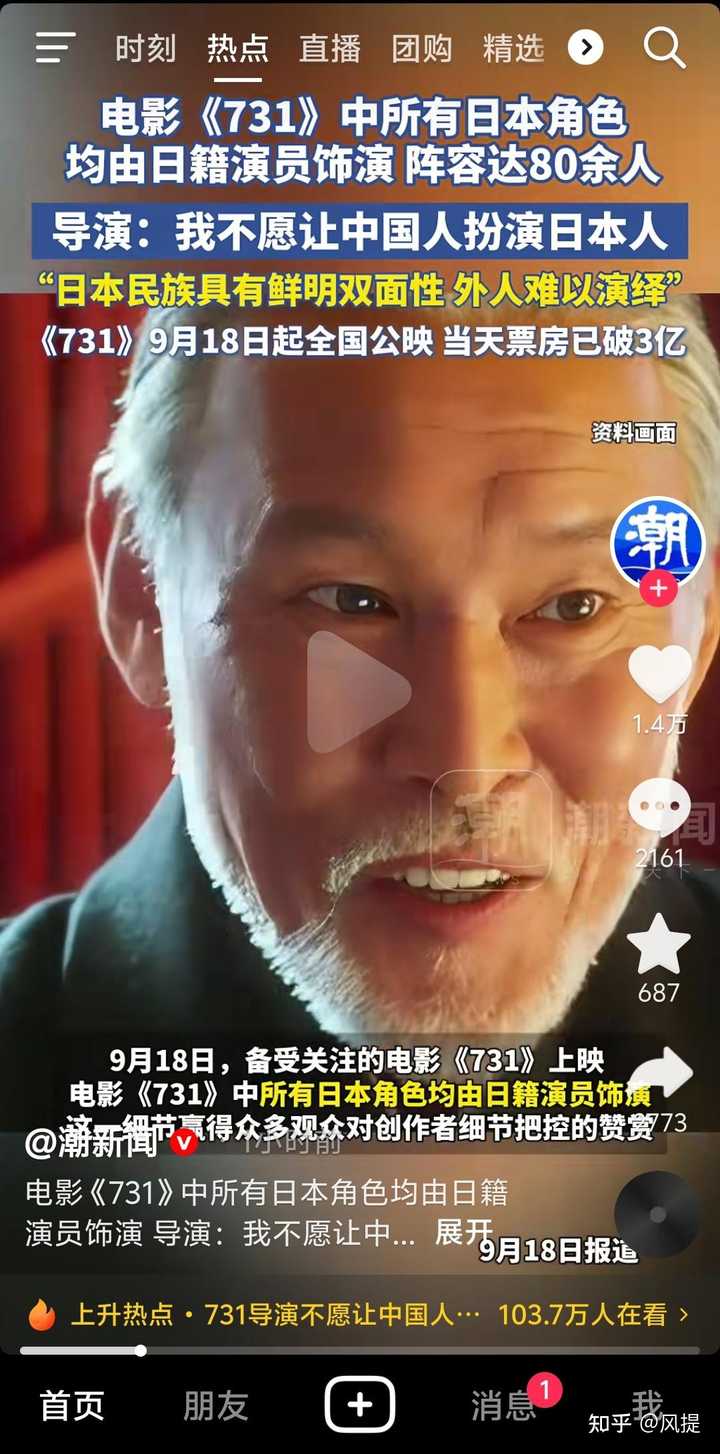Viewport: 720px width, 1454px height.
Task: Open the rotating music disc
Action: coord(656,1214)
